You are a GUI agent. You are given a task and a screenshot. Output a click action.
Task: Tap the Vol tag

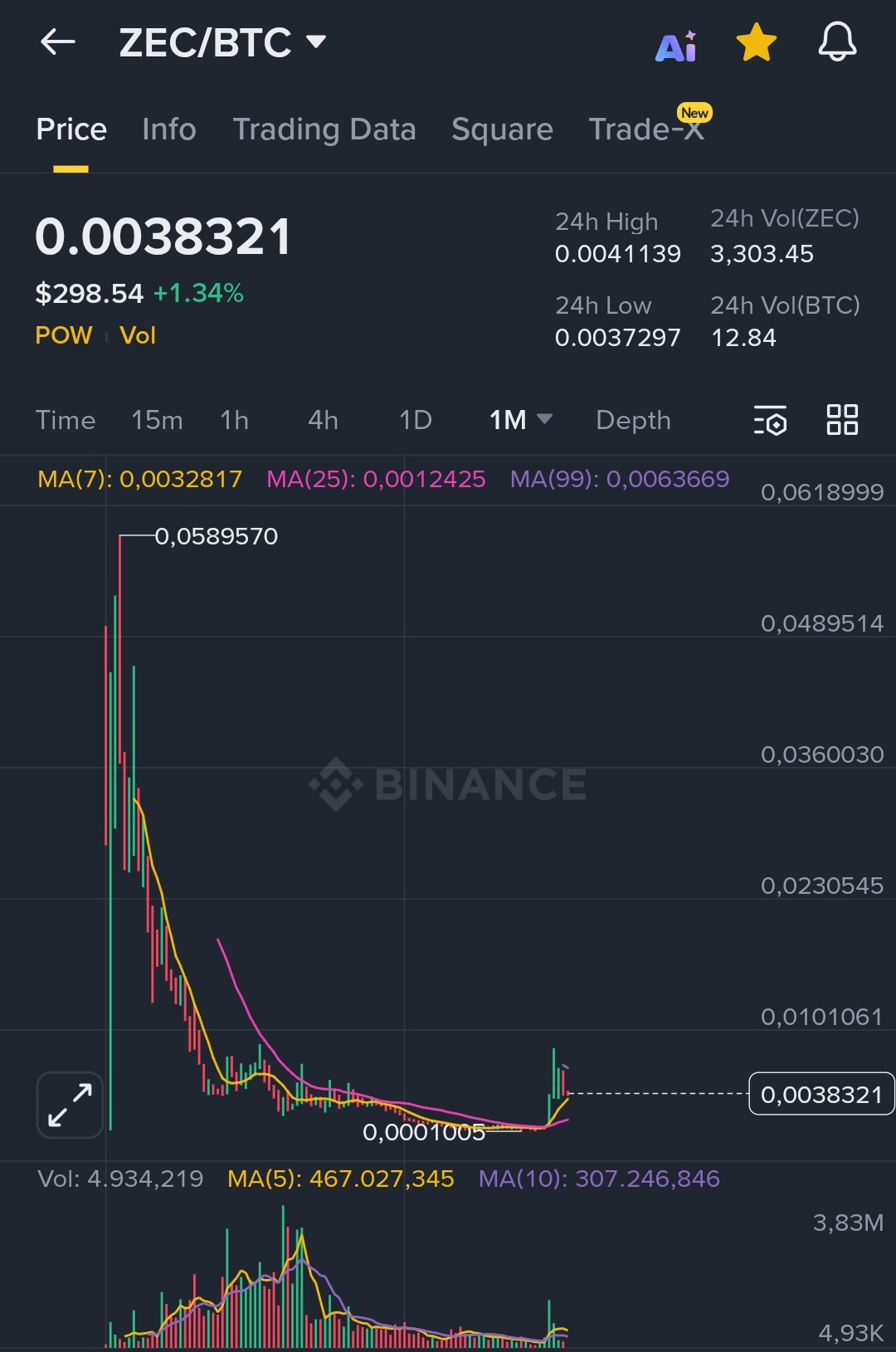click(138, 335)
